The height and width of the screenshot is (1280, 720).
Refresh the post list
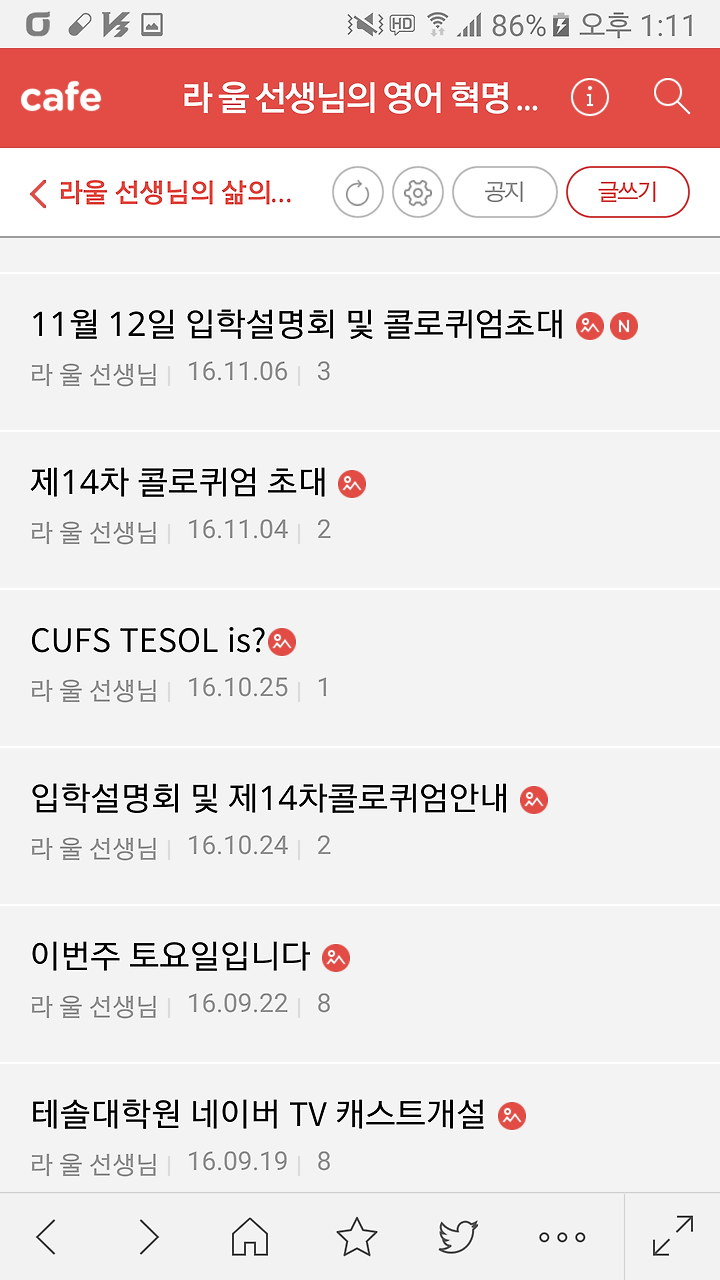(358, 192)
